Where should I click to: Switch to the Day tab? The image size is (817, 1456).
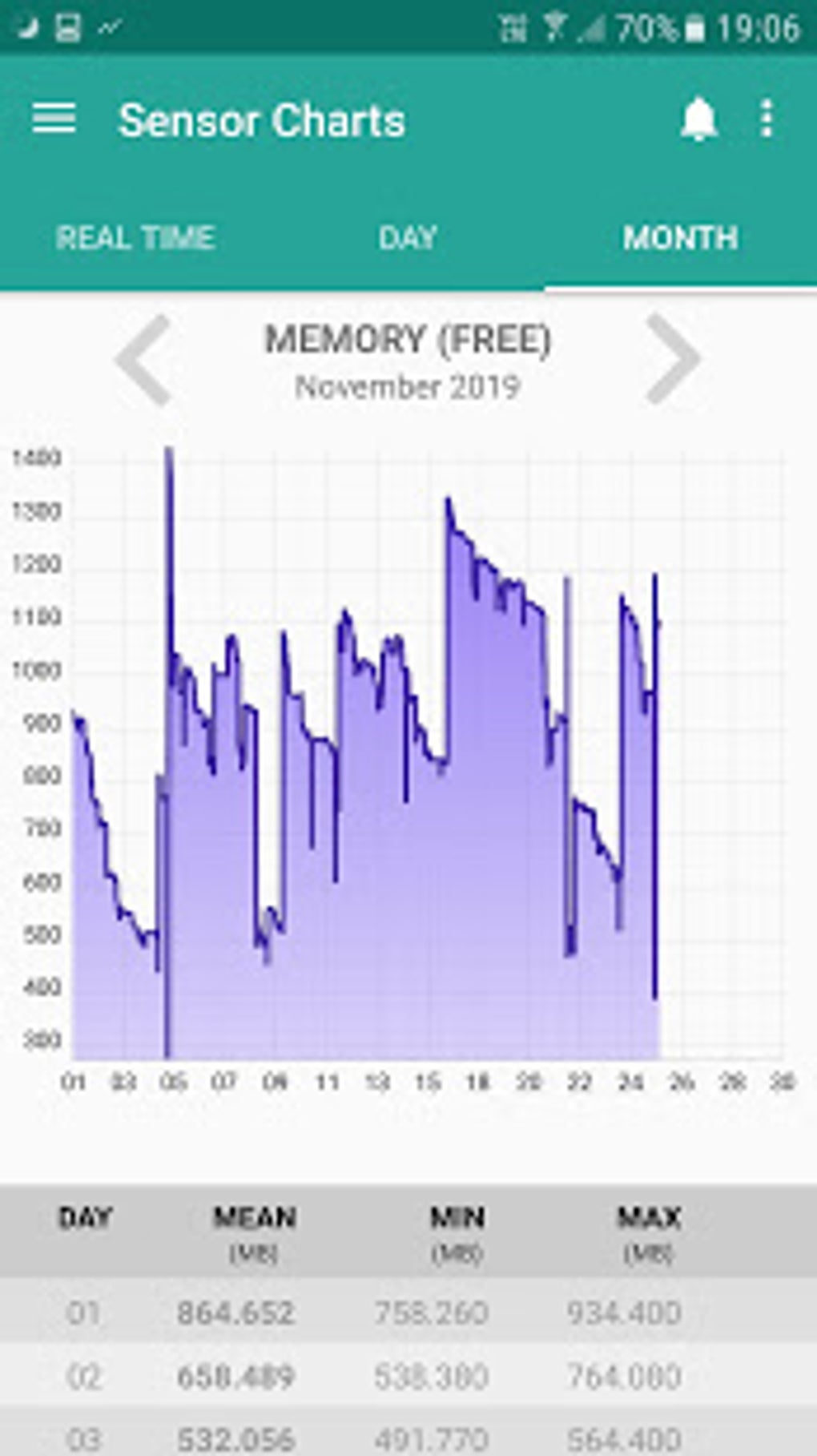pos(408,237)
